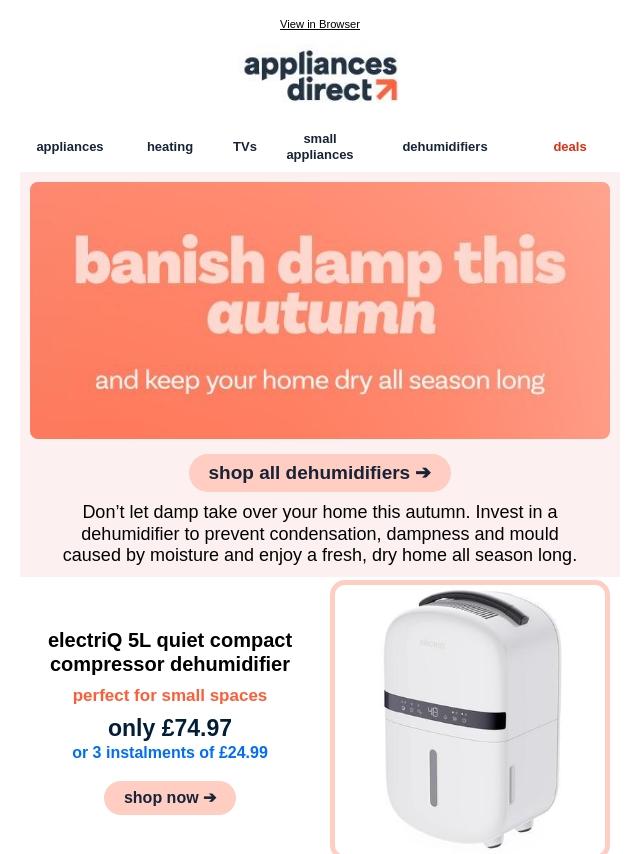
Task: Switch to the dehumidifiers category
Action: click(x=444, y=147)
